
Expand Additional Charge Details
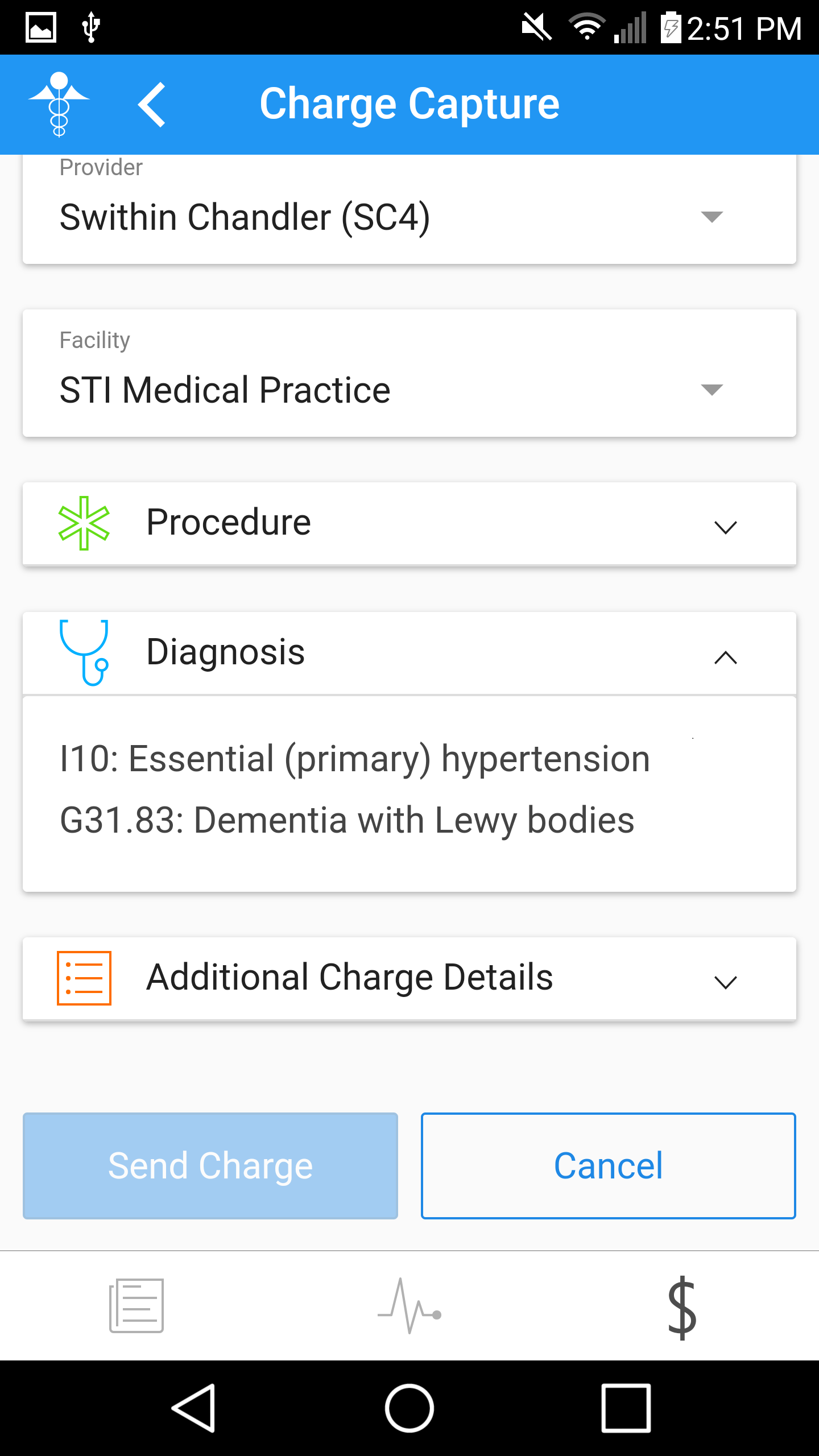coord(409,978)
